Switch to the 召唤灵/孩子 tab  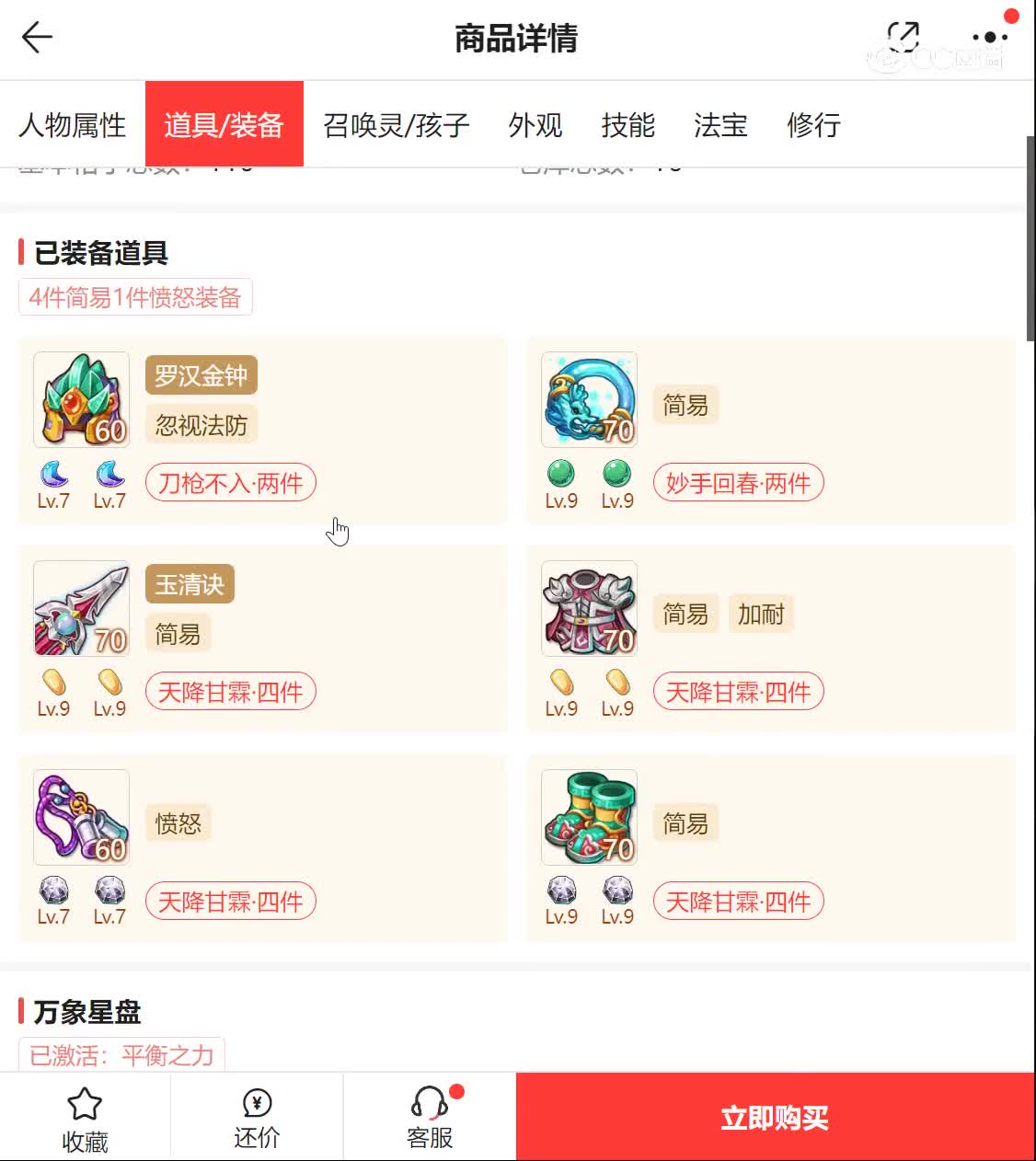click(x=396, y=125)
